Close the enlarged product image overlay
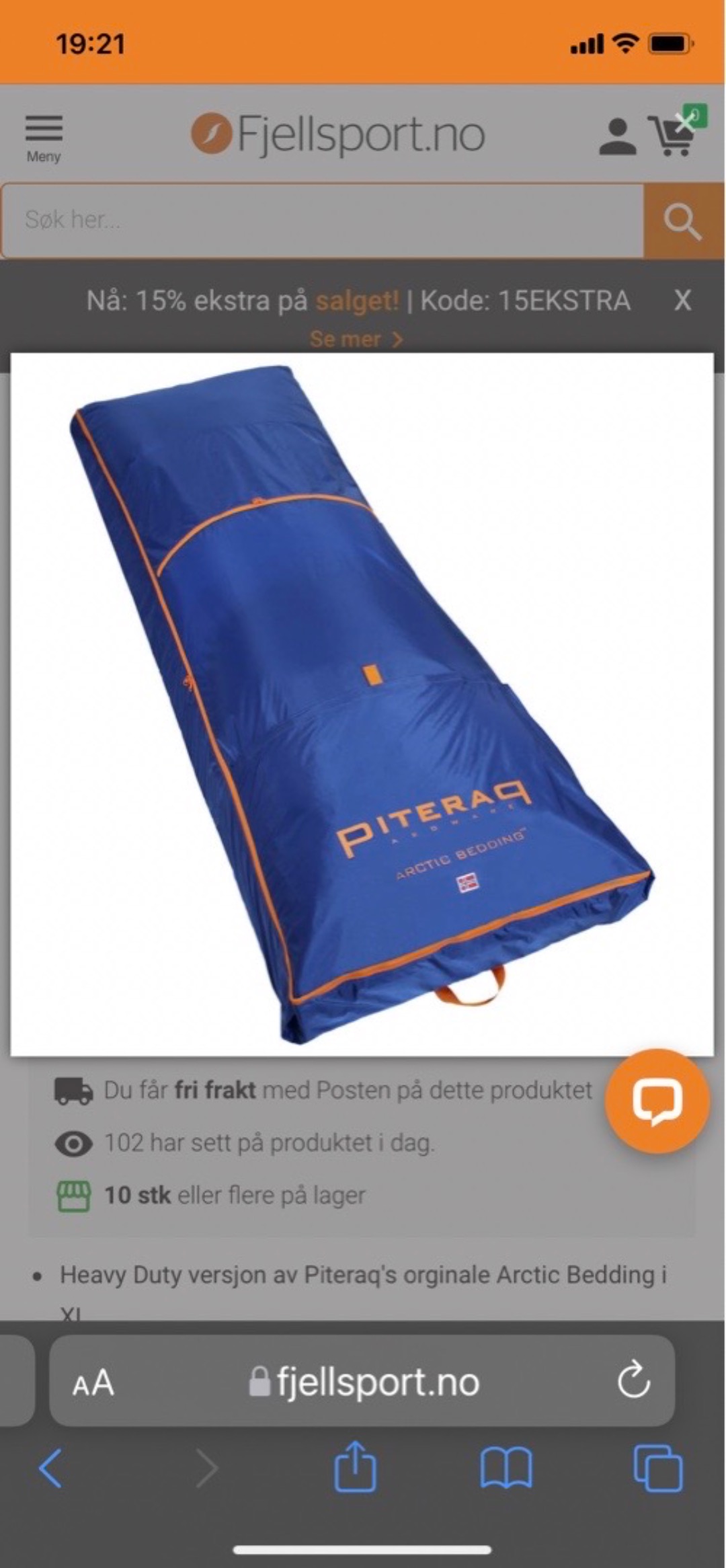726x1568 pixels. [686, 122]
